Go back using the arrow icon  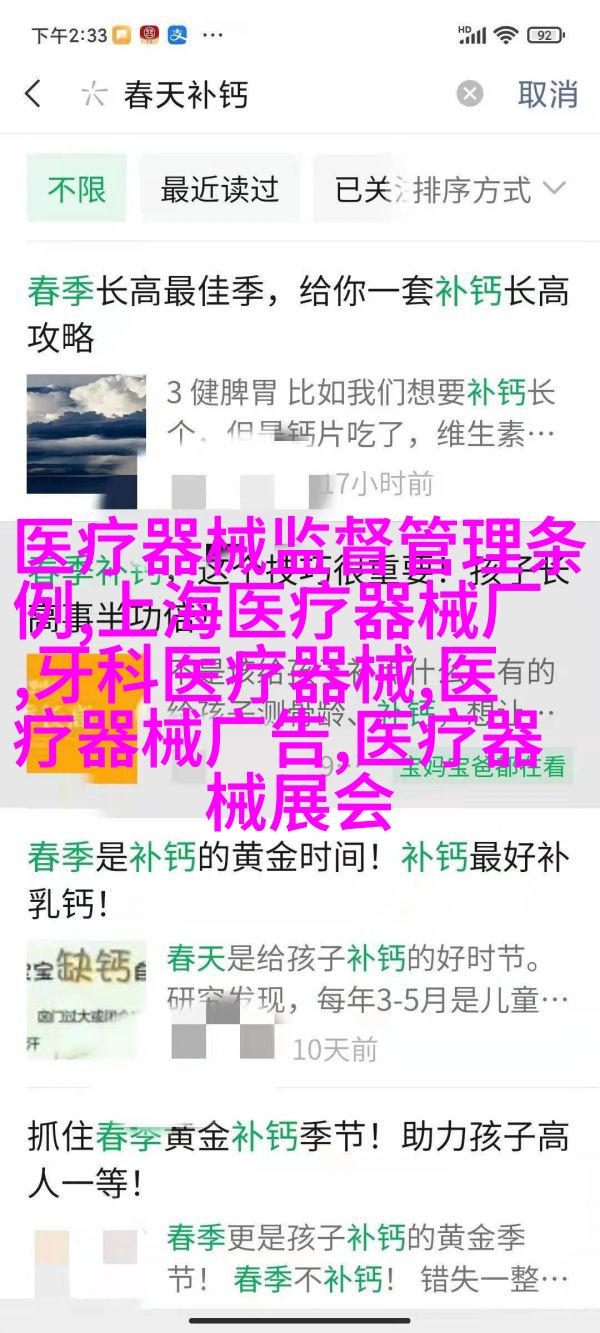34,95
